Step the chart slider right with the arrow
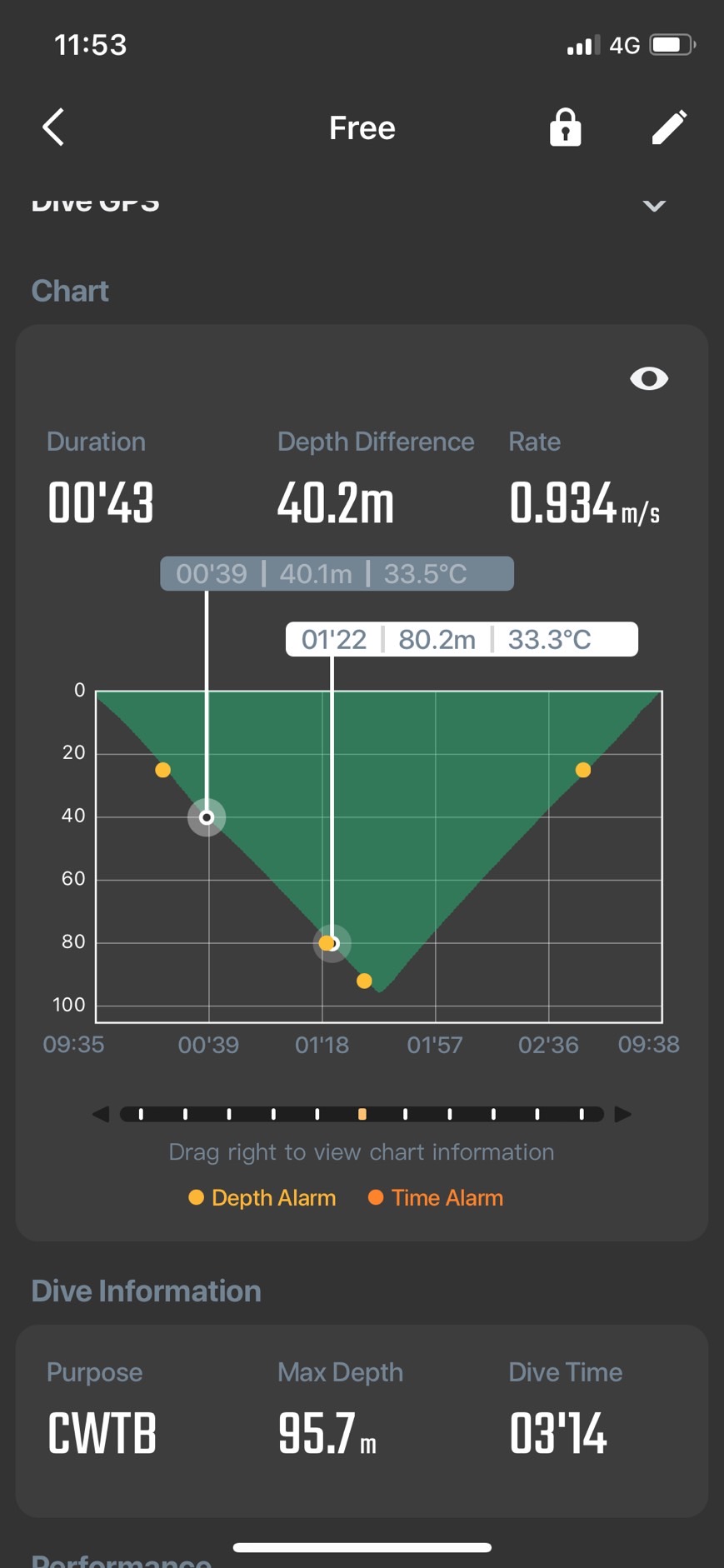The image size is (724, 1568). pos(622,1114)
